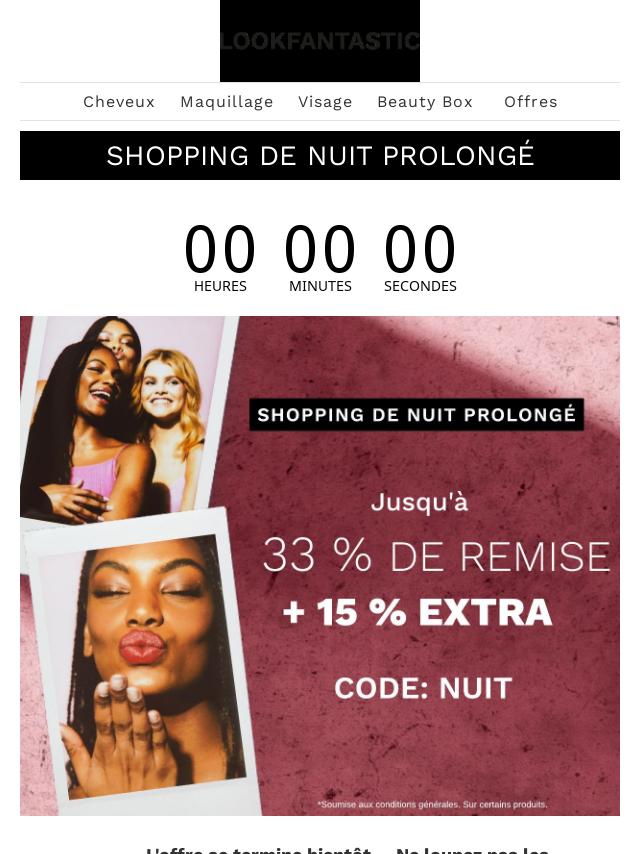Open the Shopping de Nuit promo banner
Viewport: 640px width, 854px height.
pyautogui.click(x=320, y=565)
